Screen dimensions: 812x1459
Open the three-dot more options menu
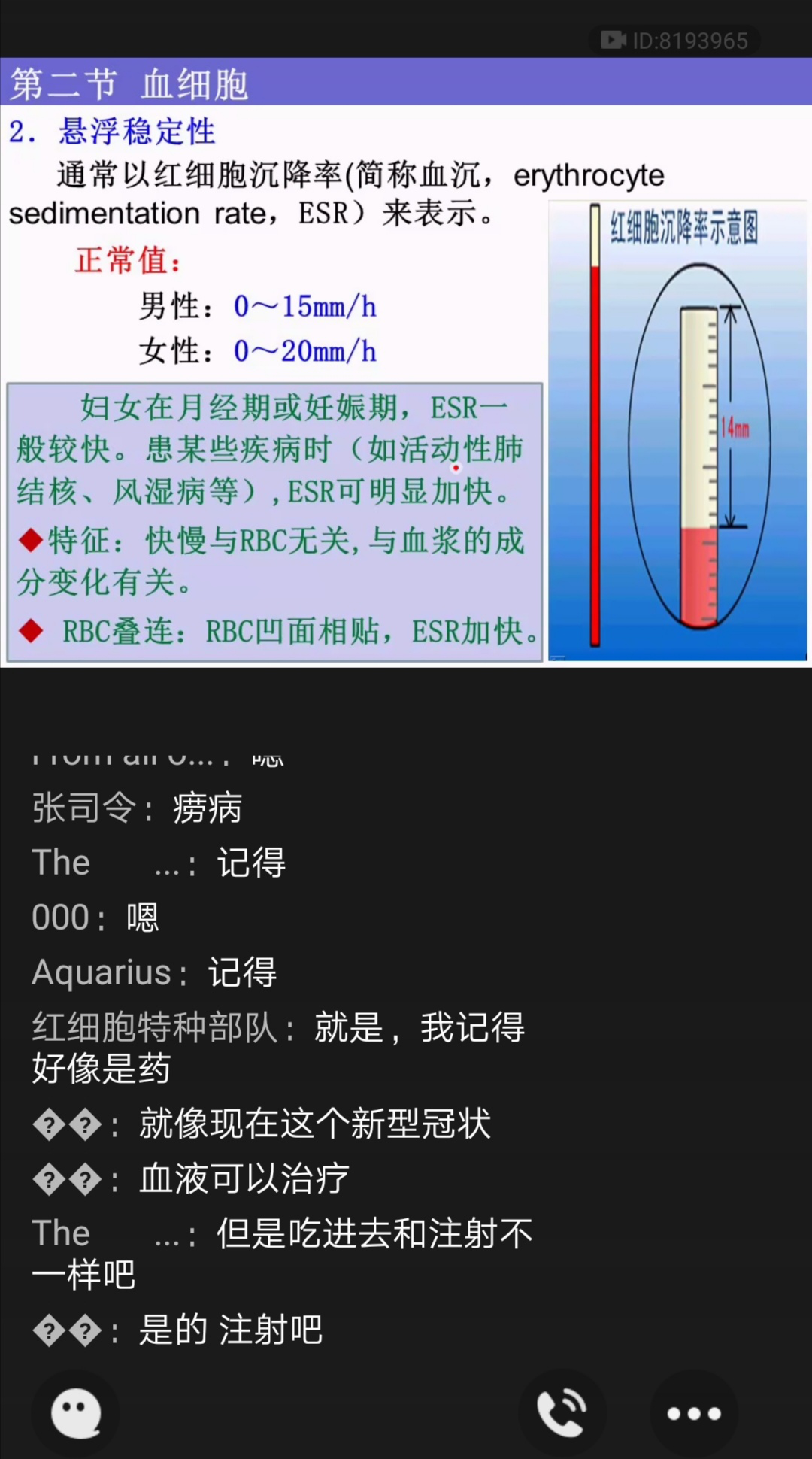(x=693, y=1413)
